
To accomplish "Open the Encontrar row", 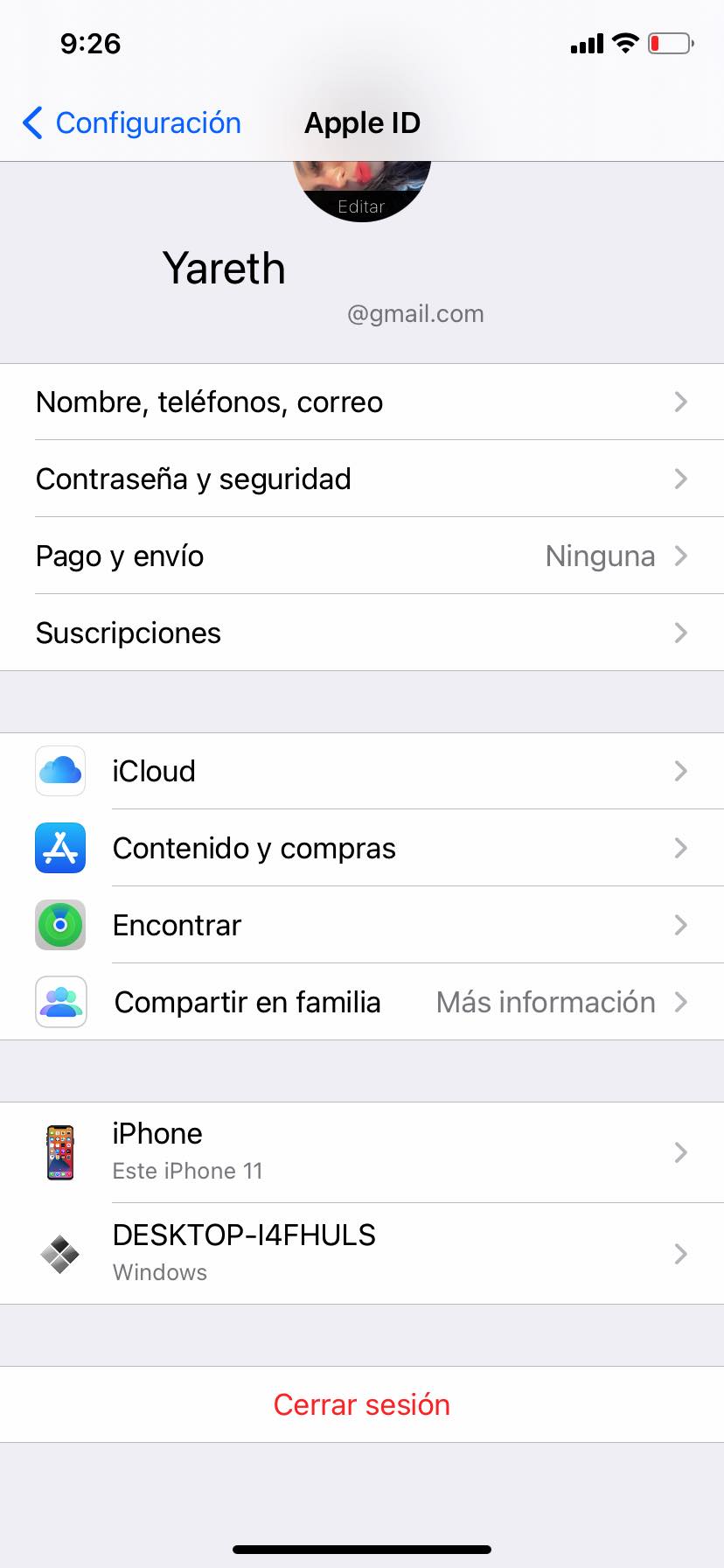I will 362,926.
